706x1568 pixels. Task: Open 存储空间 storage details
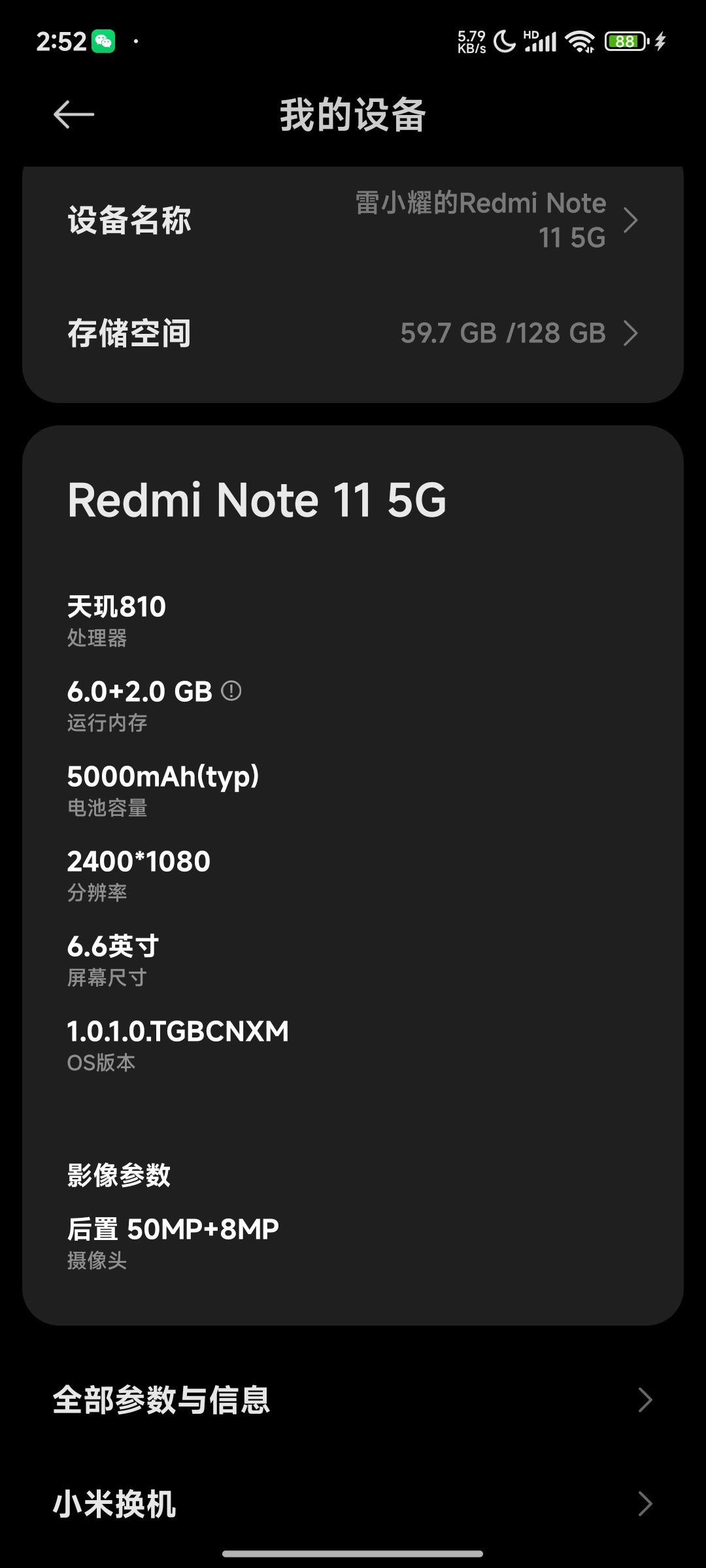pos(353,333)
